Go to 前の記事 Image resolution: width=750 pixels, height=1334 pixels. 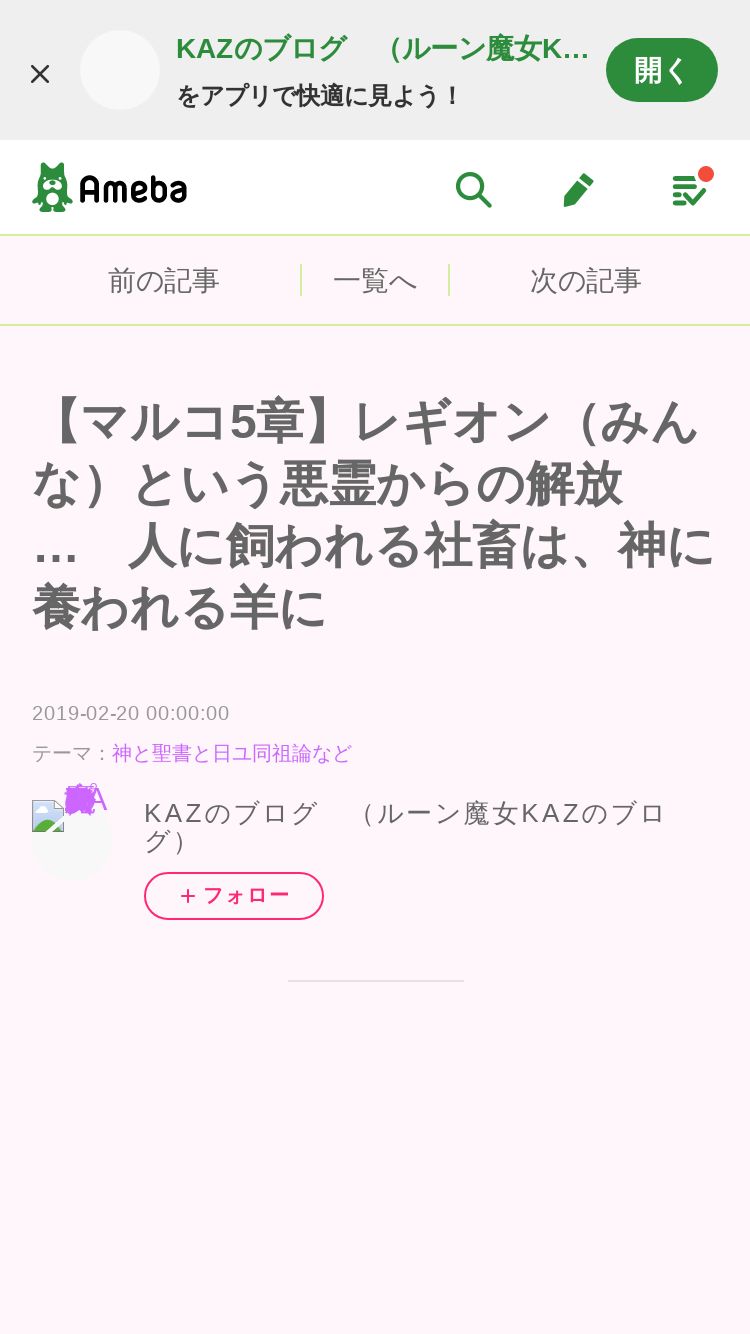click(164, 280)
